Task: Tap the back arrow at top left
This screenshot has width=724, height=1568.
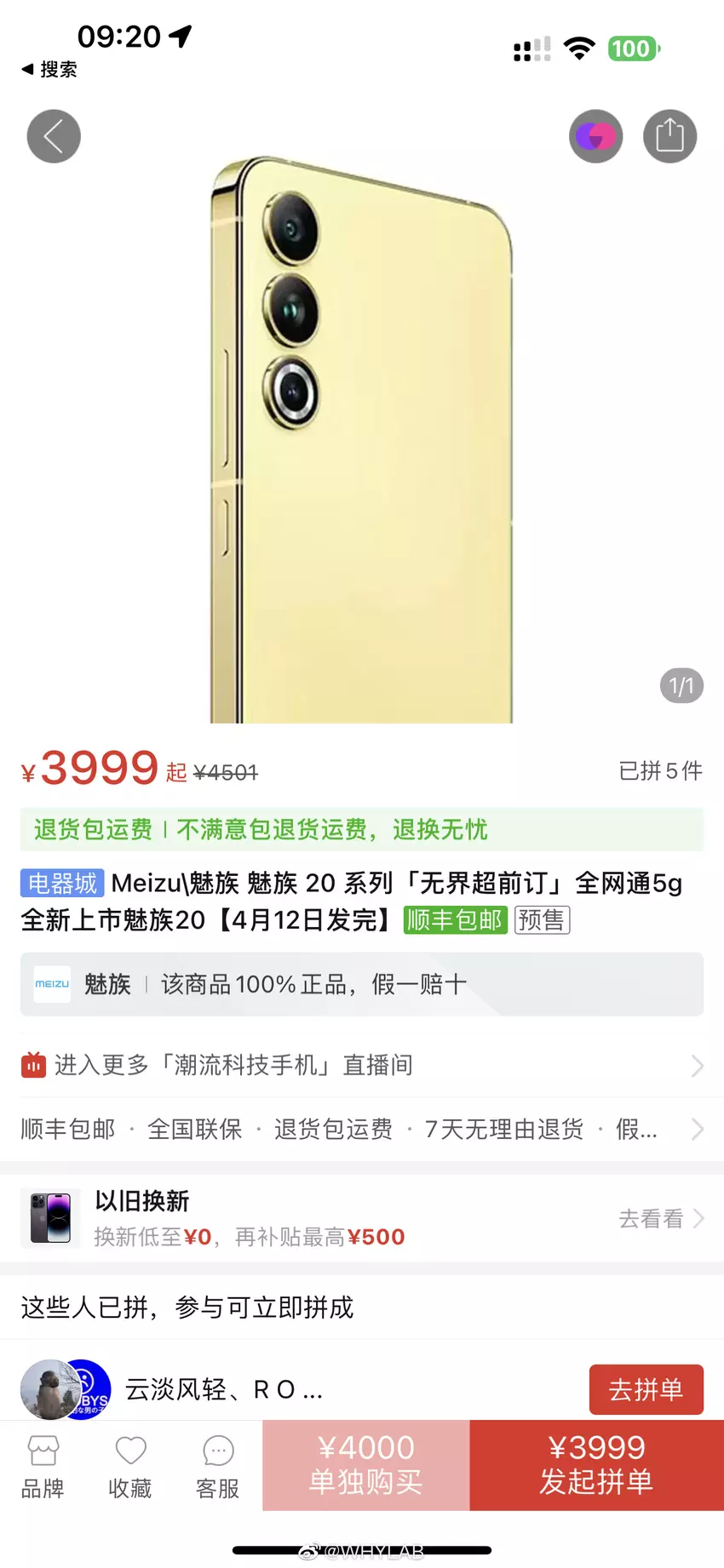Action: [53, 136]
